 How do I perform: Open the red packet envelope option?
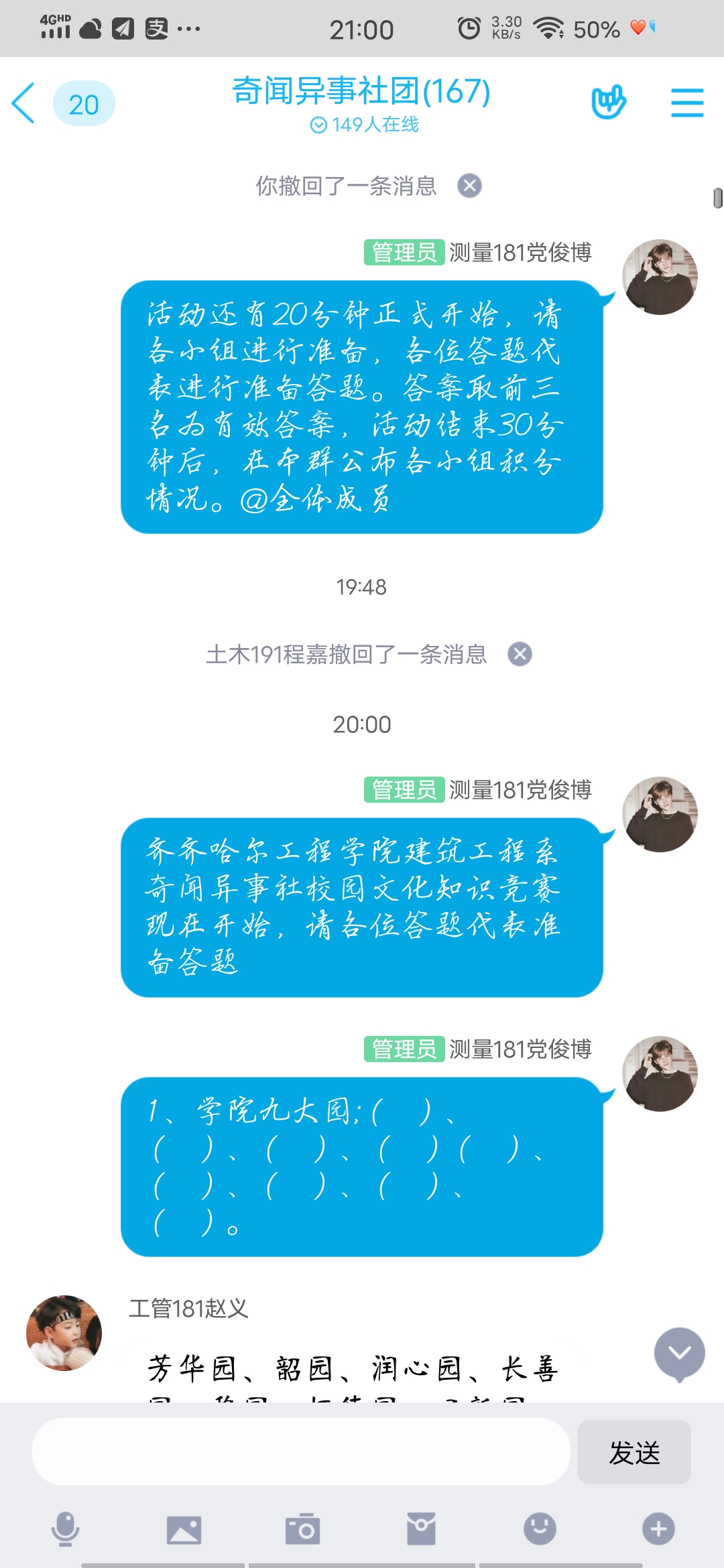point(421,1529)
